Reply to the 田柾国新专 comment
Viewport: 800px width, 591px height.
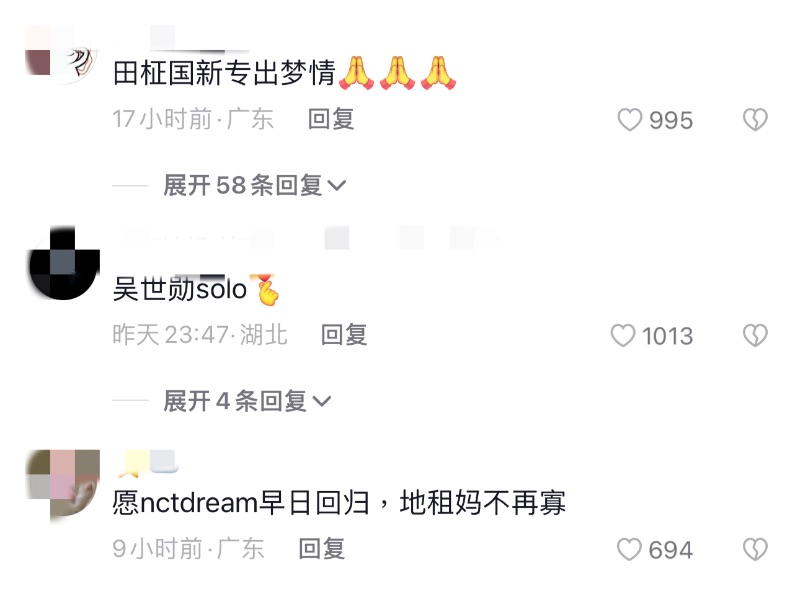[x=331, y=120]
